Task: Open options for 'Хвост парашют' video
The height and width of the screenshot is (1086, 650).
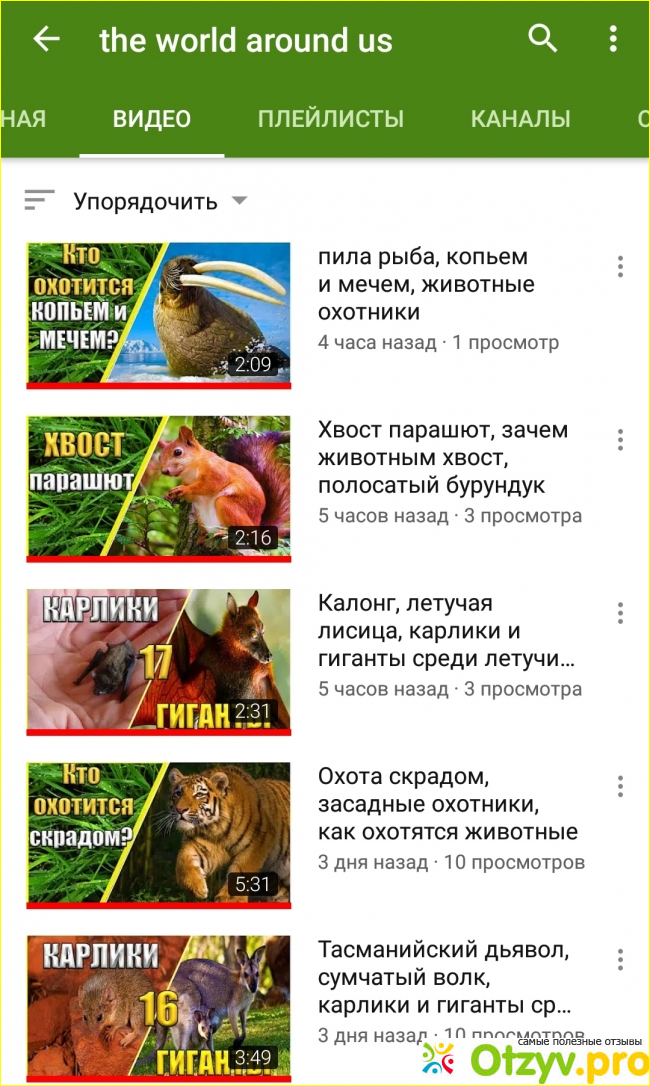Action: [x=620, y=439]
